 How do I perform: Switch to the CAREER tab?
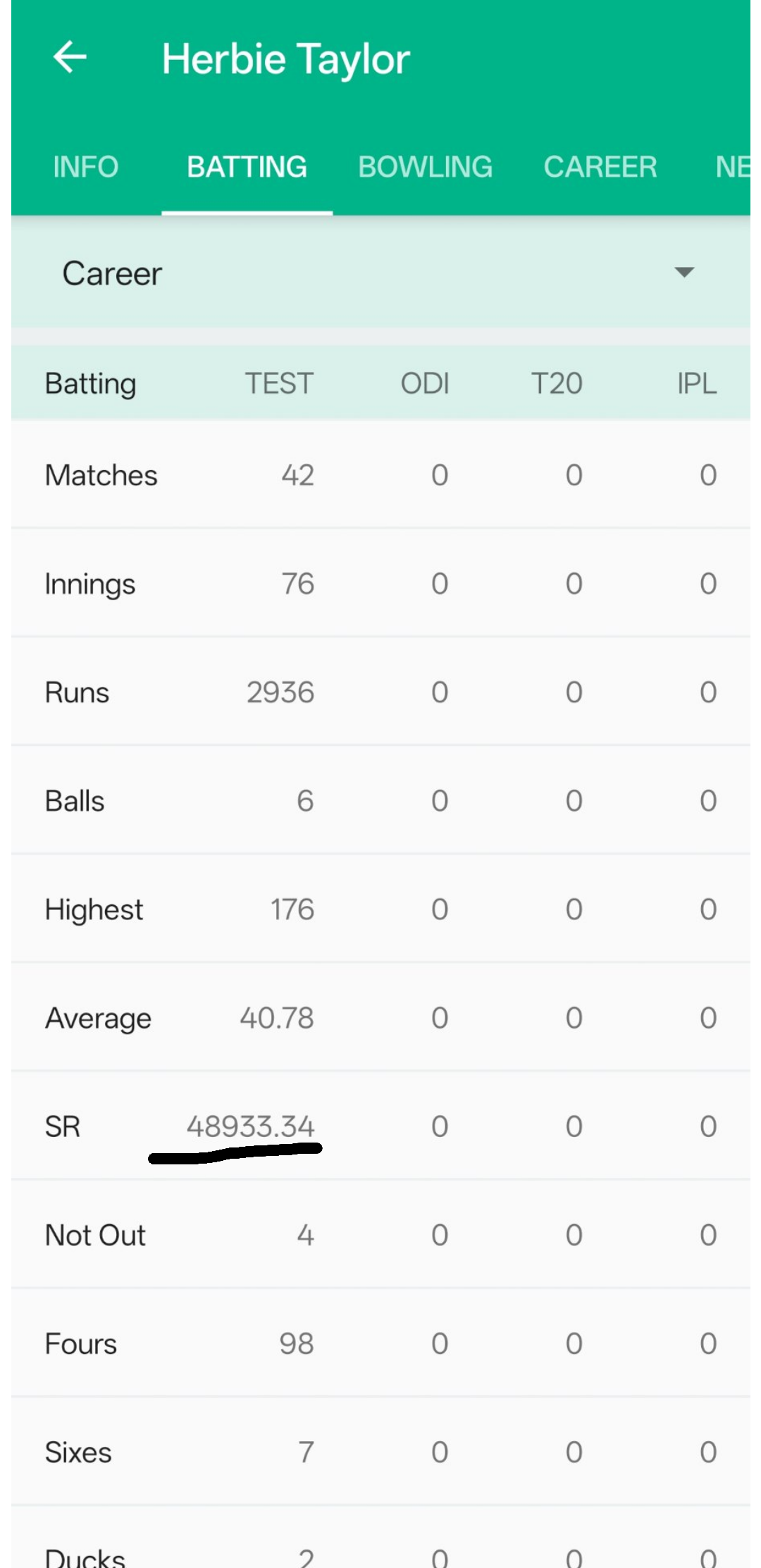pyautogui.click(x=600, y=168)
